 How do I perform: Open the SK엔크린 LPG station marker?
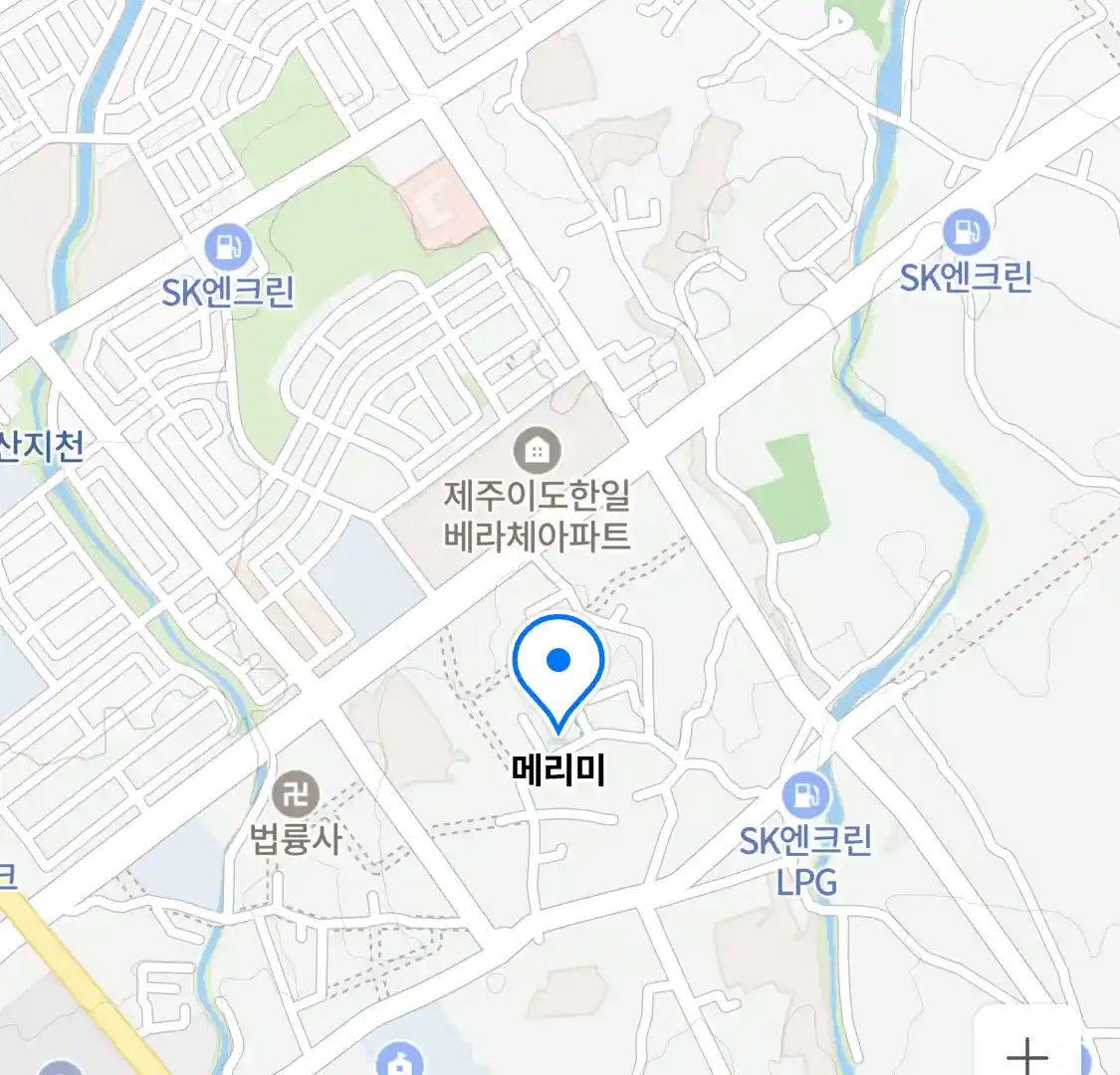pos(806,796)
